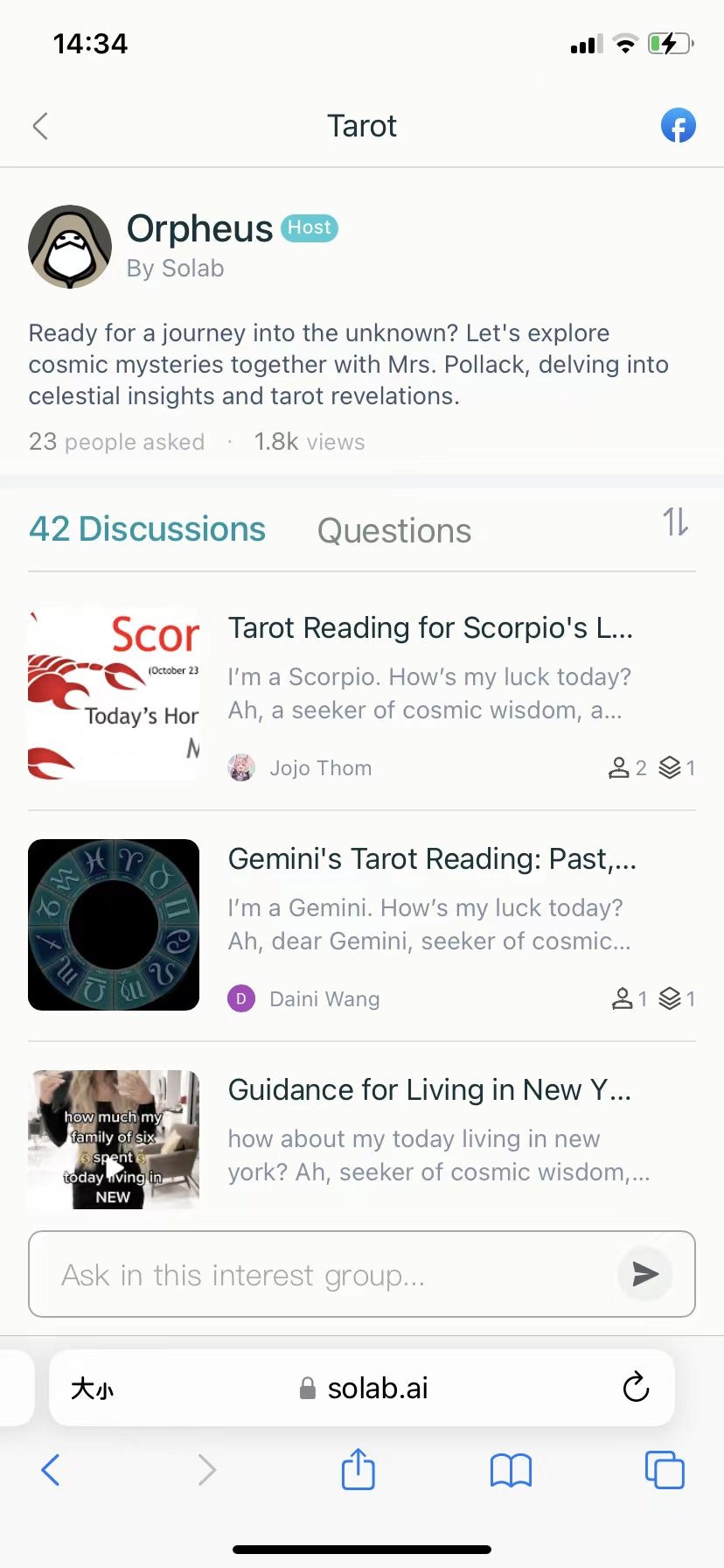Viewport: 724px width, 1568px height.
Task: Open the Tarot Reading for Scorpio discussion
Action: 429,628
